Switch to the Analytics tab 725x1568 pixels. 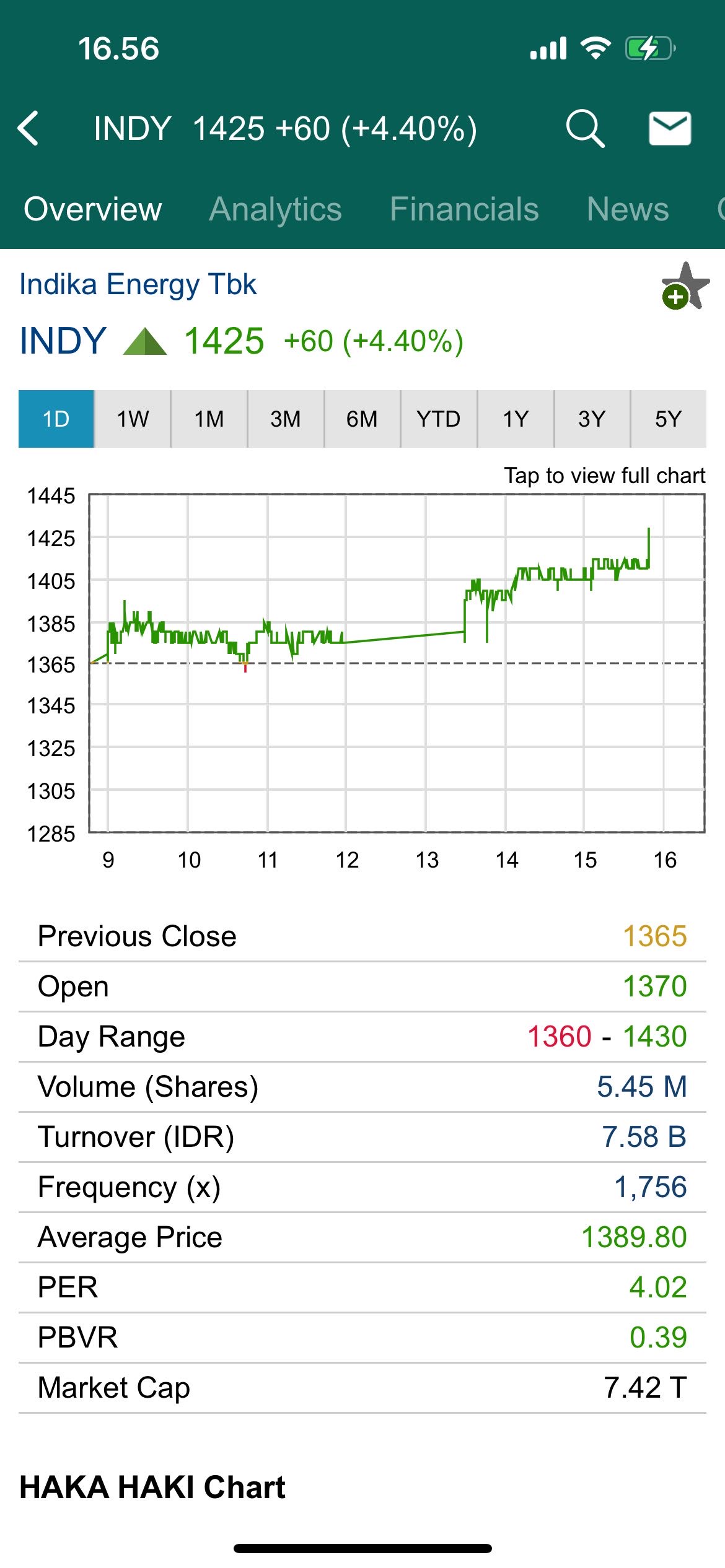tap(275, 209)
